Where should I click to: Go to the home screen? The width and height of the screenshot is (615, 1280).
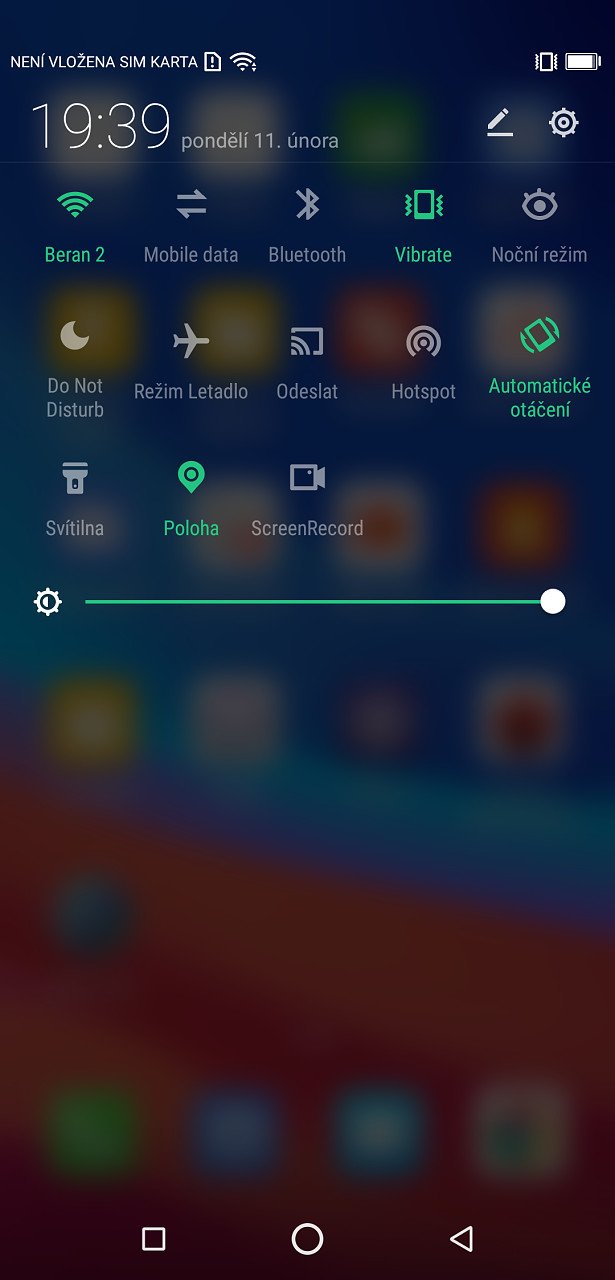point(307,1239)
